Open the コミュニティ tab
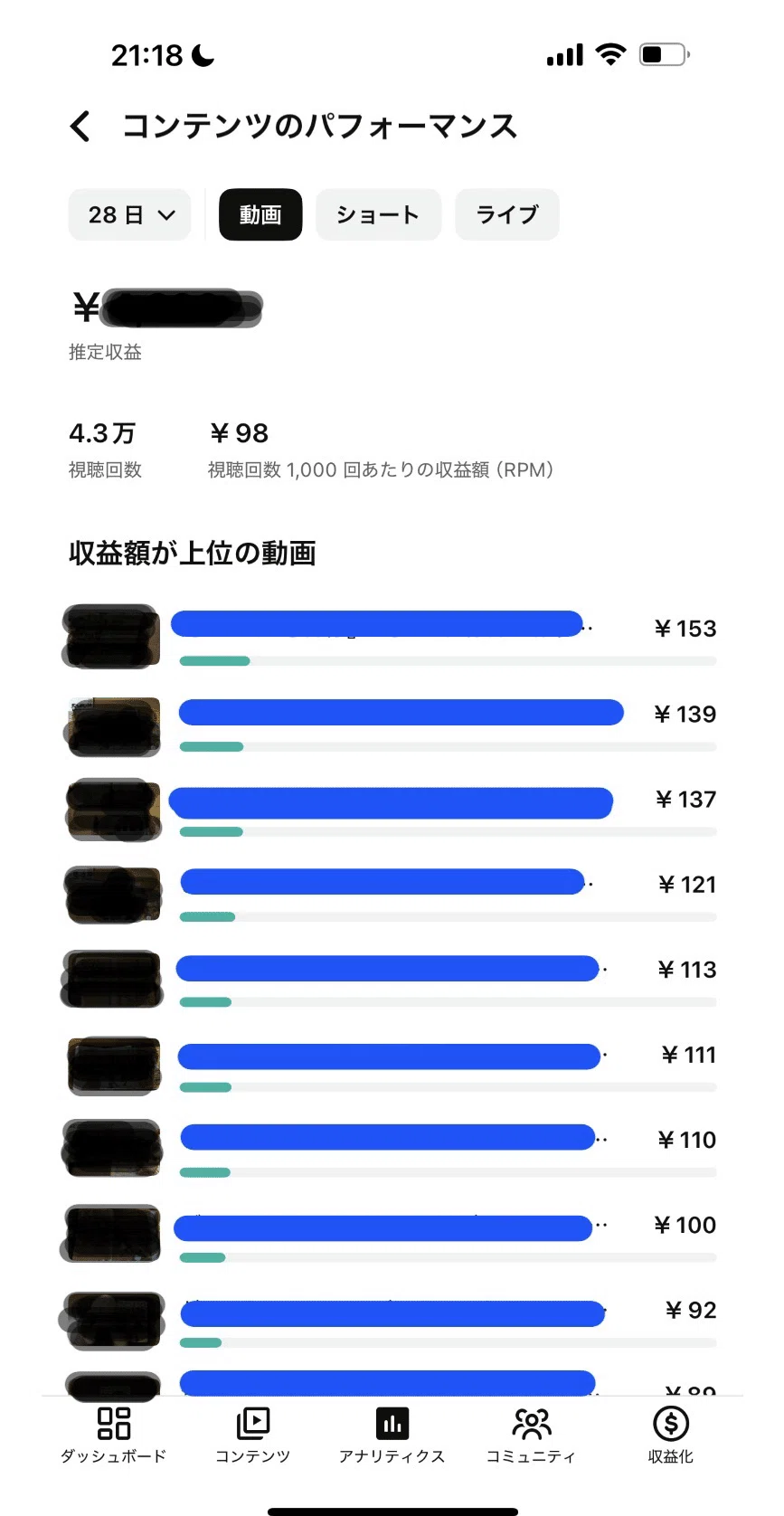Screen dimensions: 784x1516 click(531, 1435)
